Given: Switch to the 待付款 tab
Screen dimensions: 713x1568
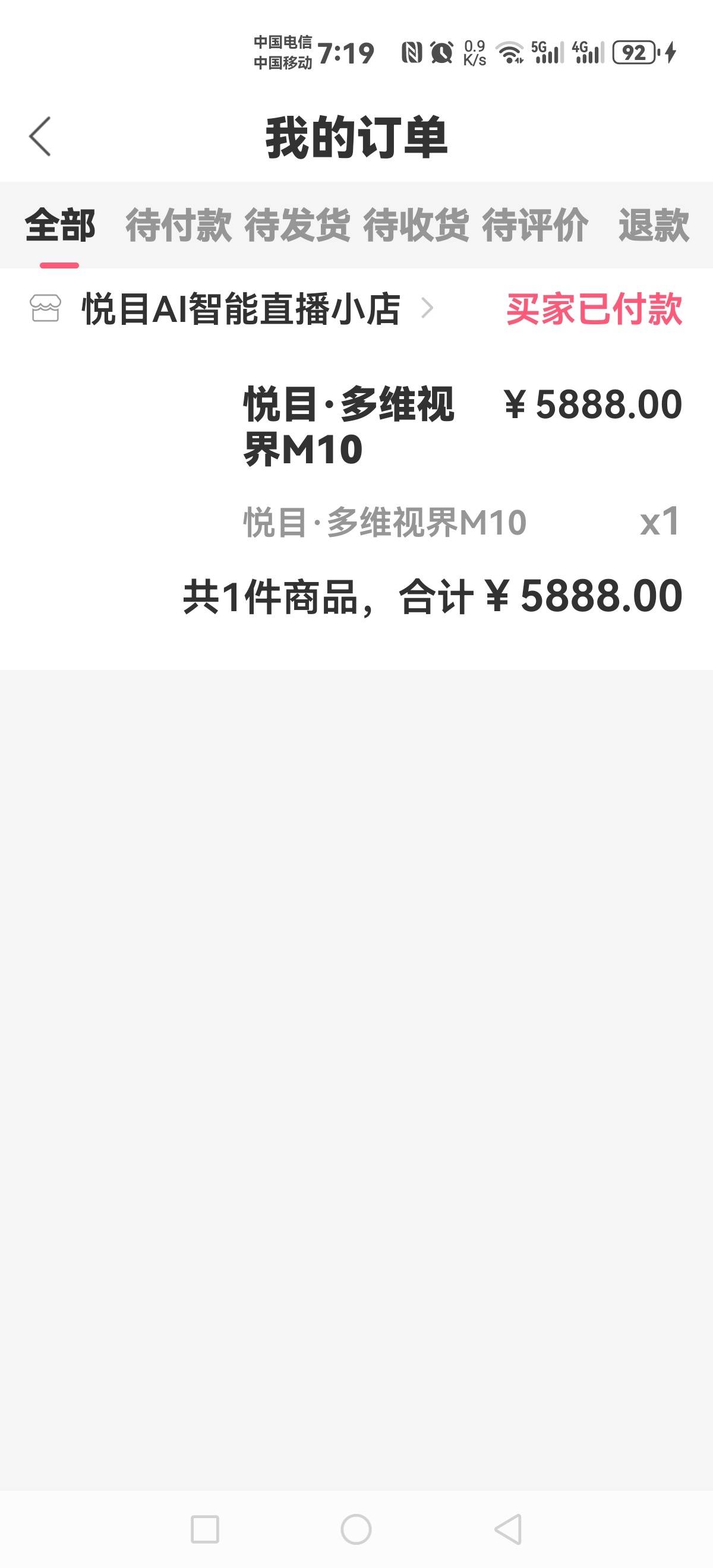Looking at the screenshot, I should 178,225.
